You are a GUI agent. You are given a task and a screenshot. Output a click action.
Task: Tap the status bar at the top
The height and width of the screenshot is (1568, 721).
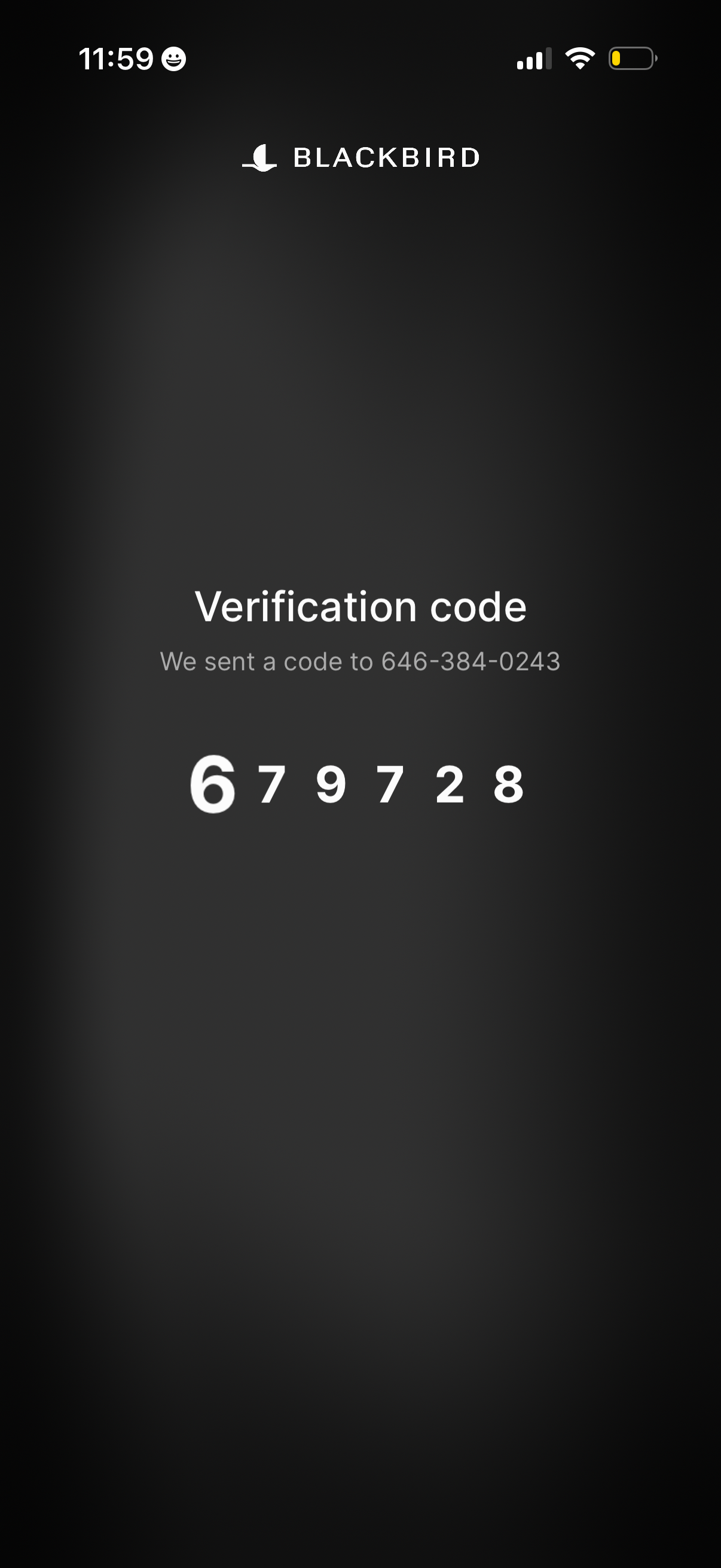tap(360, 59)
